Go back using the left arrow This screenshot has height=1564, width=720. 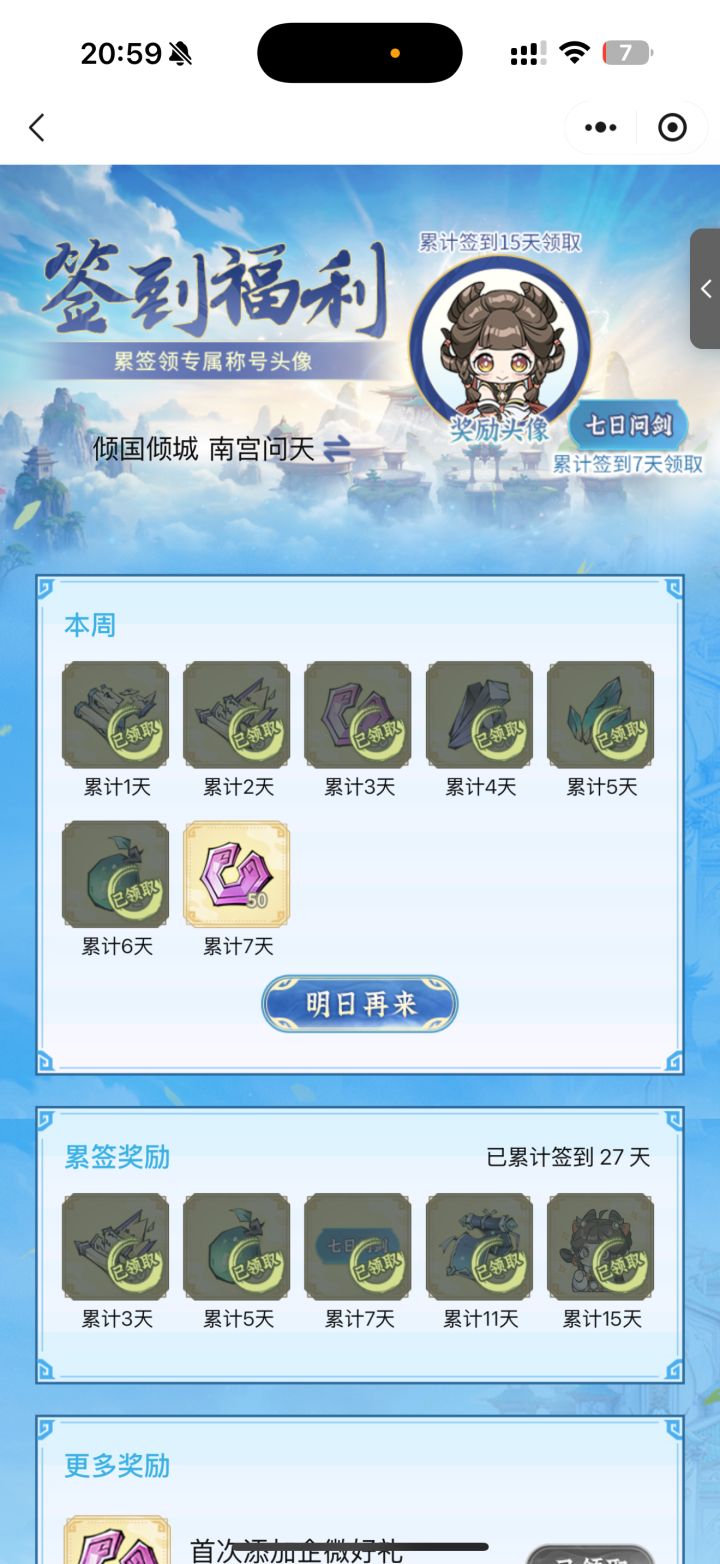37,127
